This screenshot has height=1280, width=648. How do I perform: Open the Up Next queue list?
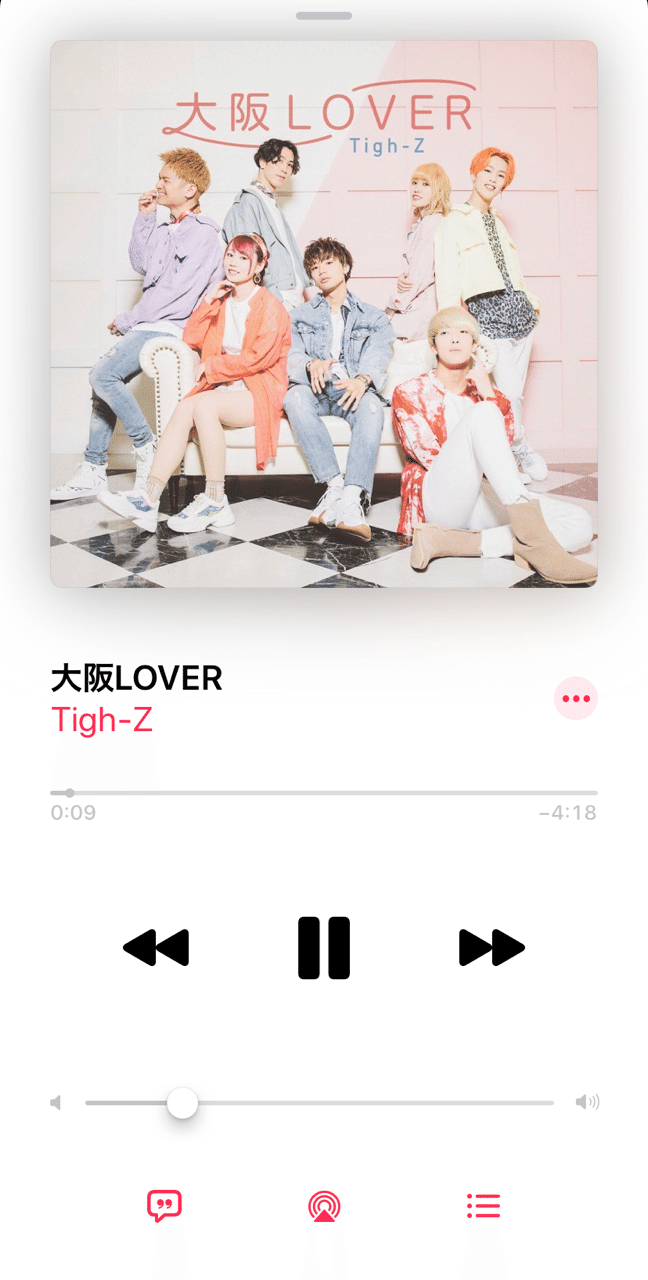point(483,1206)
